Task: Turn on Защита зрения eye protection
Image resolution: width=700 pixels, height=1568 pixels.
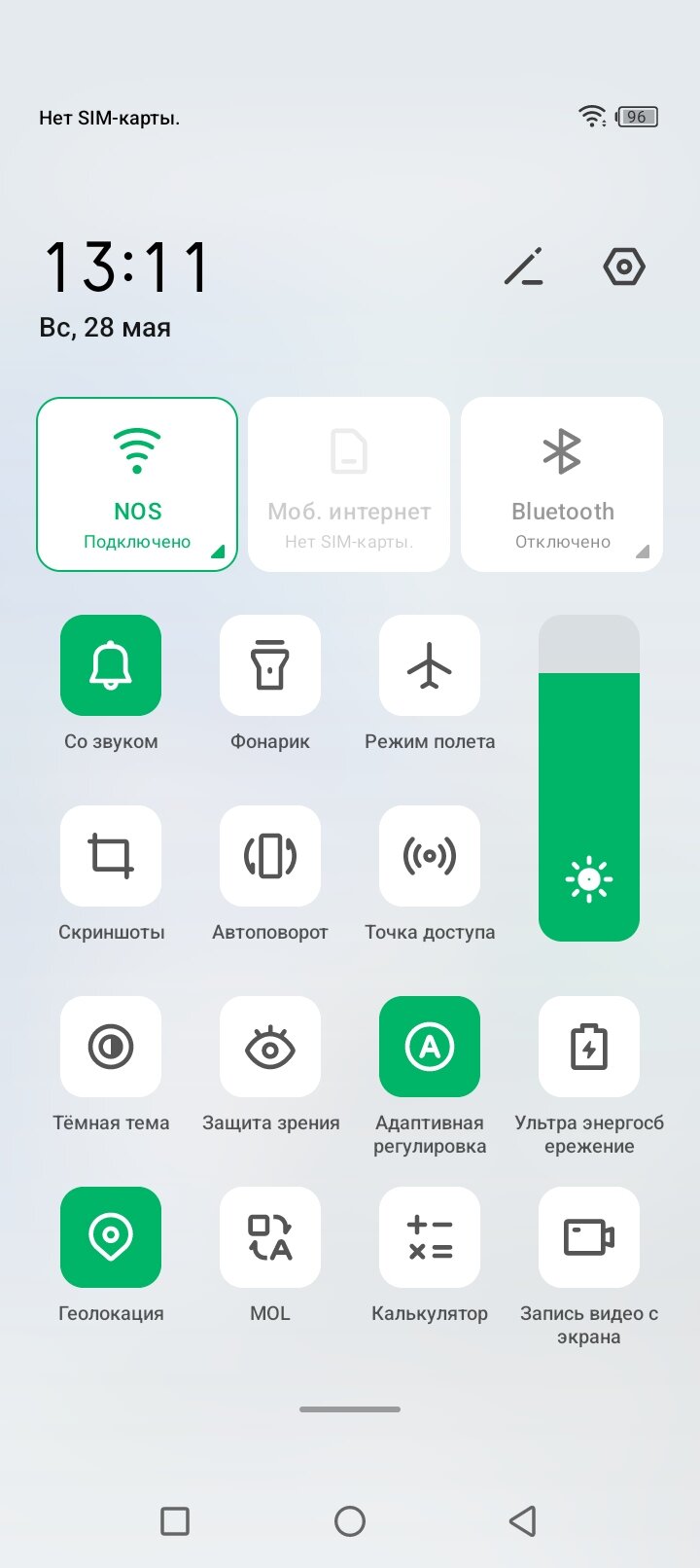Action: coord(270,1047)
